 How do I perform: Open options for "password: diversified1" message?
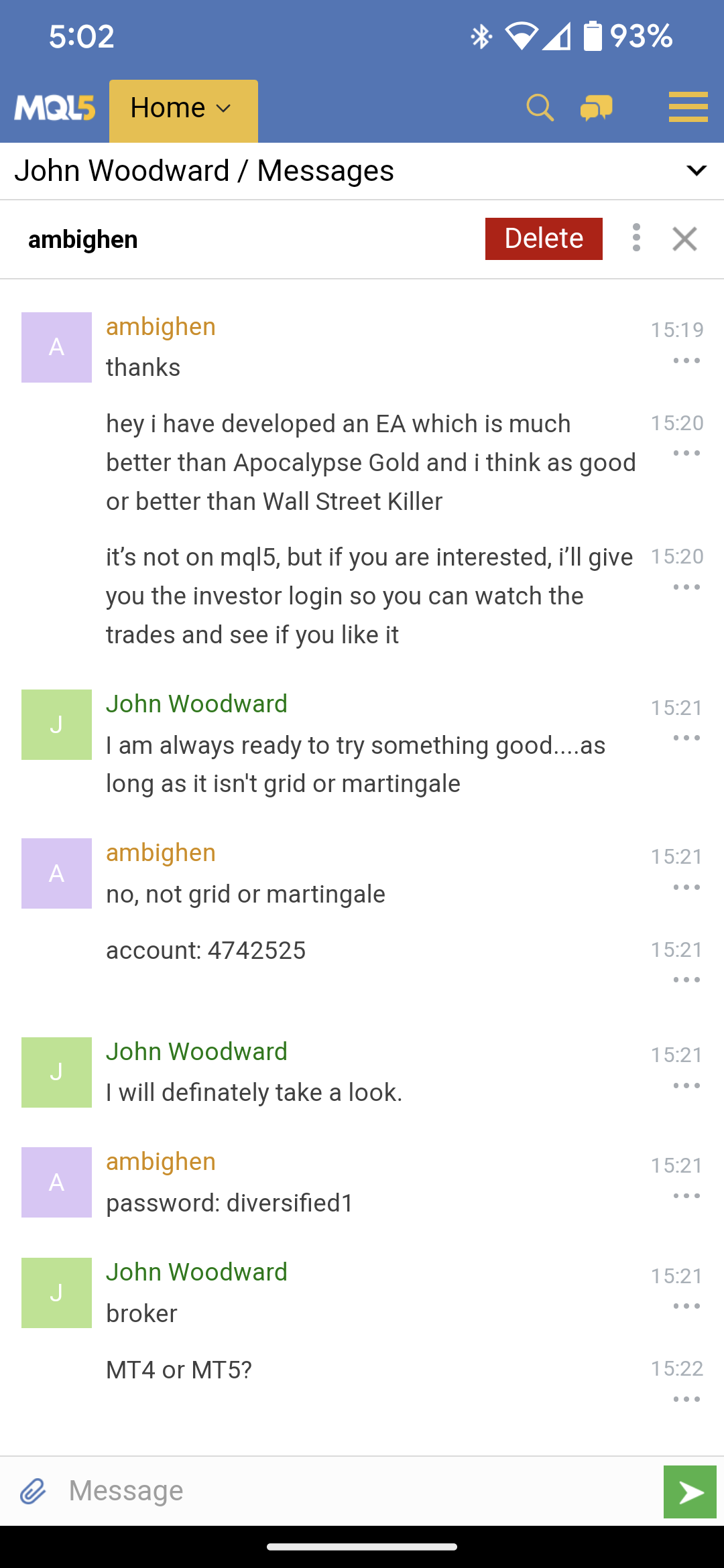pyautogui.click(x=686, y=1196)
